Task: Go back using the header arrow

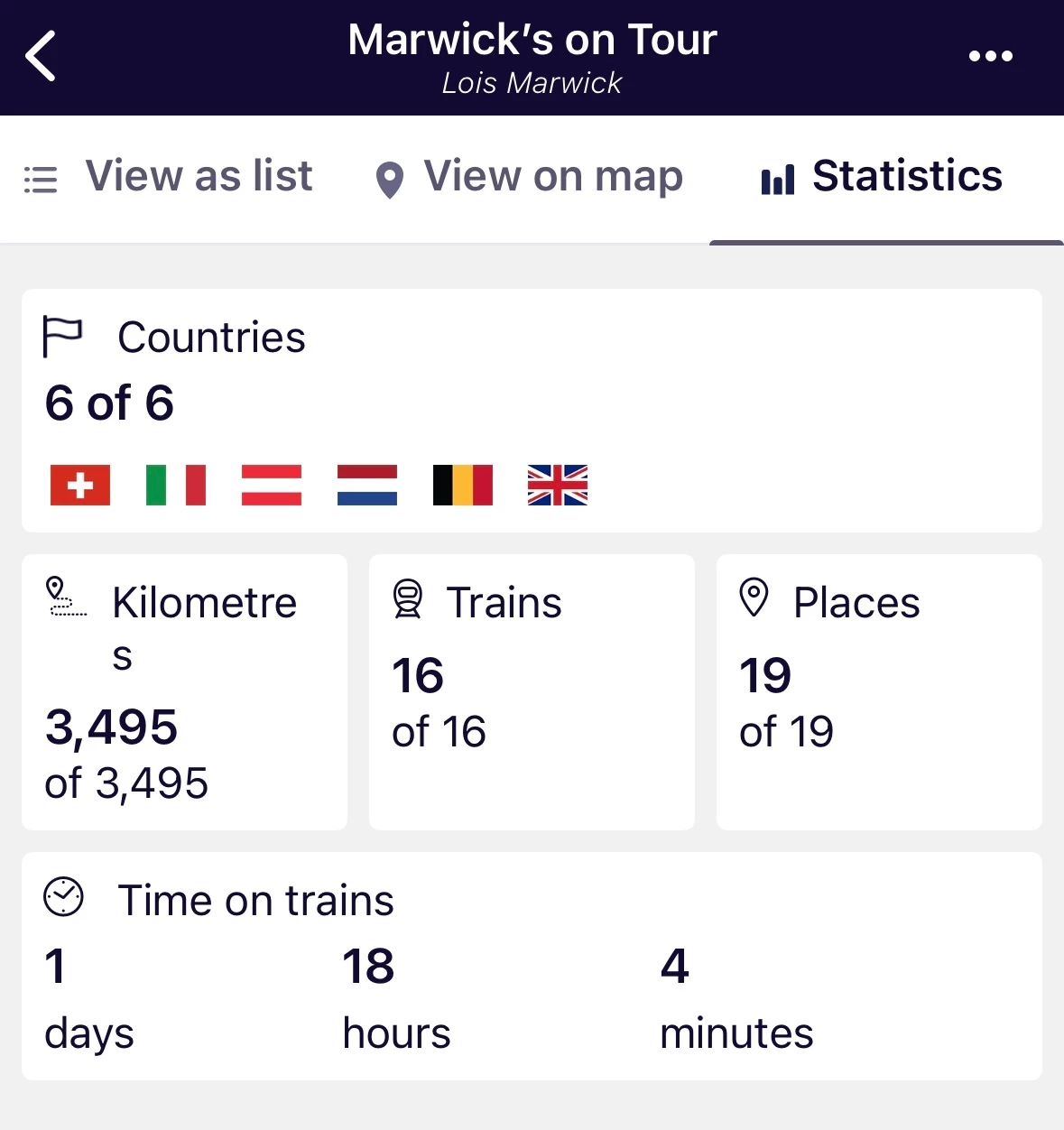Action: click(41, 56)
